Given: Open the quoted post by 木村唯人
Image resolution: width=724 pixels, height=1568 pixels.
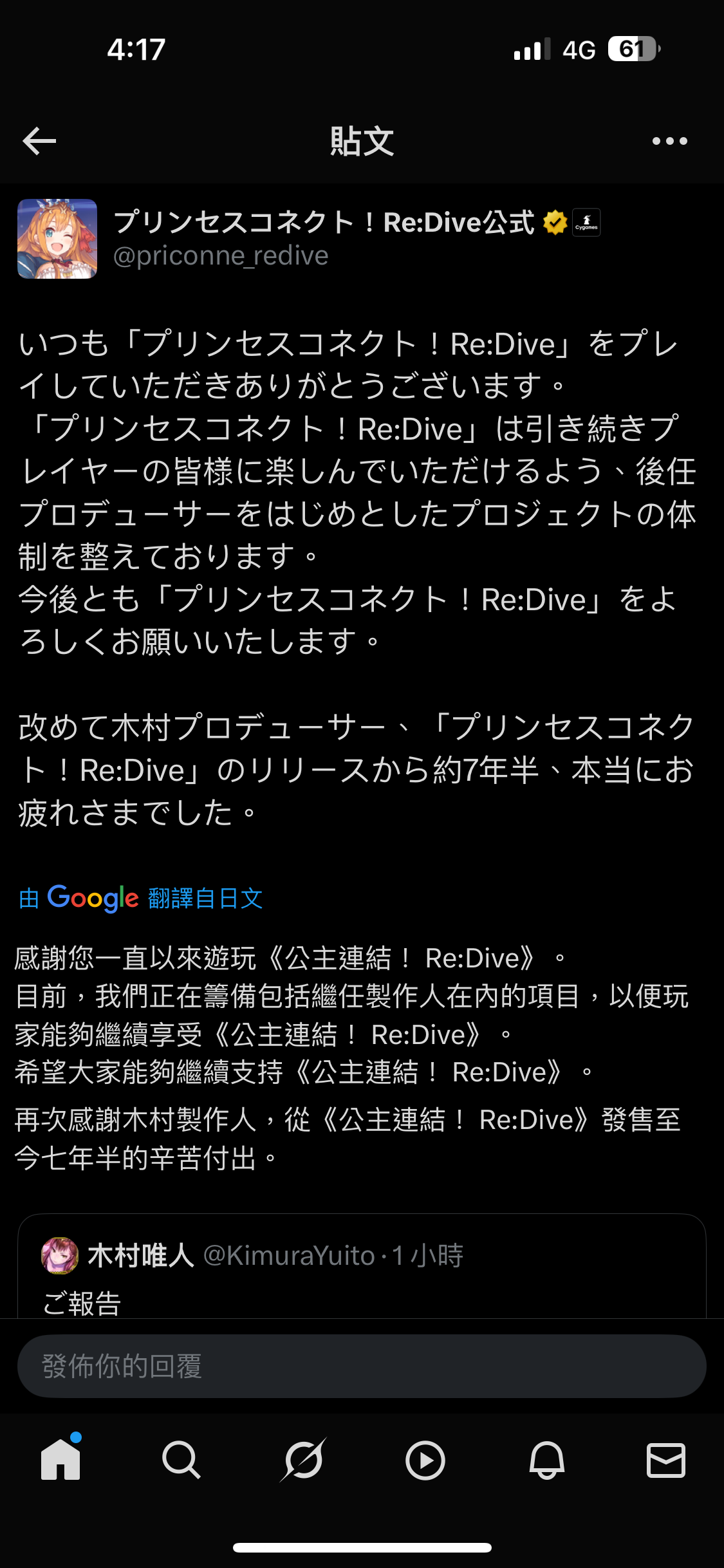Looking at the screenshot, I should tap(362, 1265).
